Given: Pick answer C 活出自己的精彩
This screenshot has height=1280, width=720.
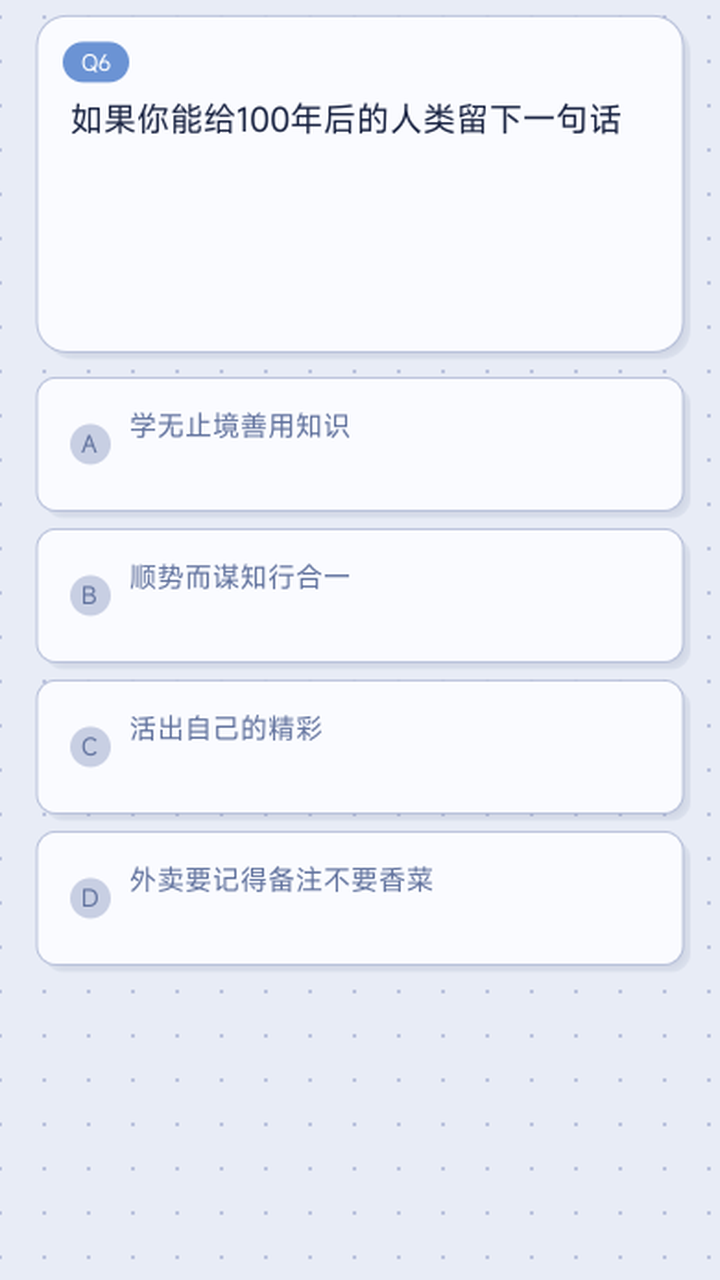Looking at the screenshot, I should [x=360, y=747].
